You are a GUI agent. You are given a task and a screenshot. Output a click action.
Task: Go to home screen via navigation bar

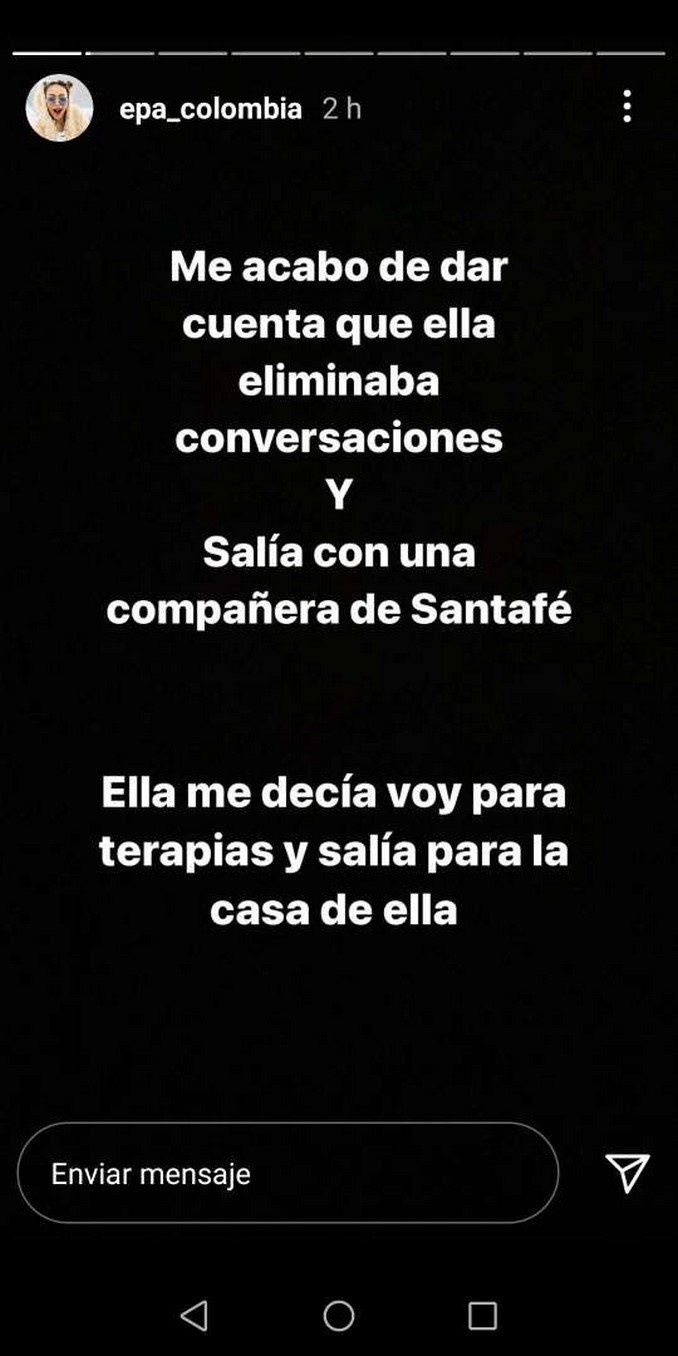(x=339, y=1316)
